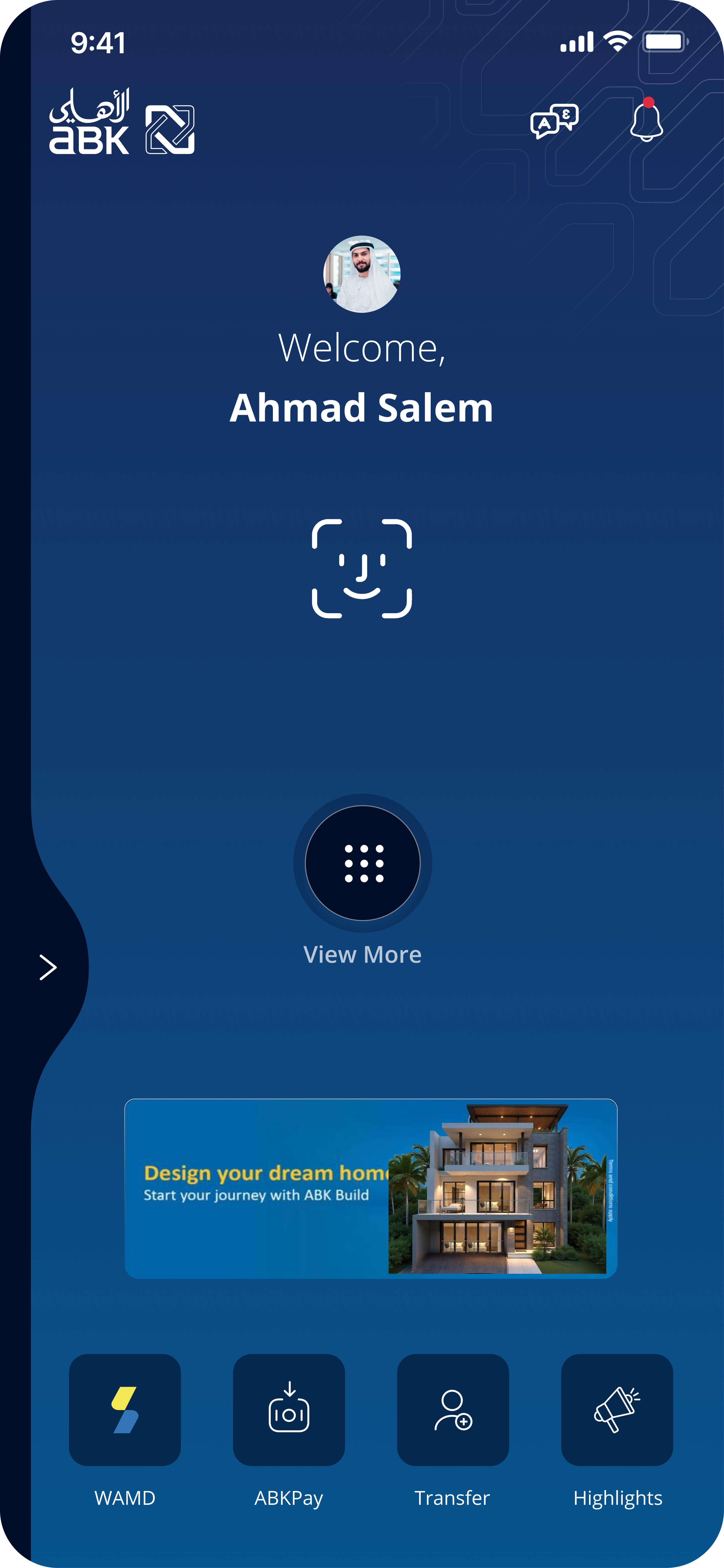This screenshot has width=724, height=1568.
Task: Log in with Face ID
Action: (362, 568)
